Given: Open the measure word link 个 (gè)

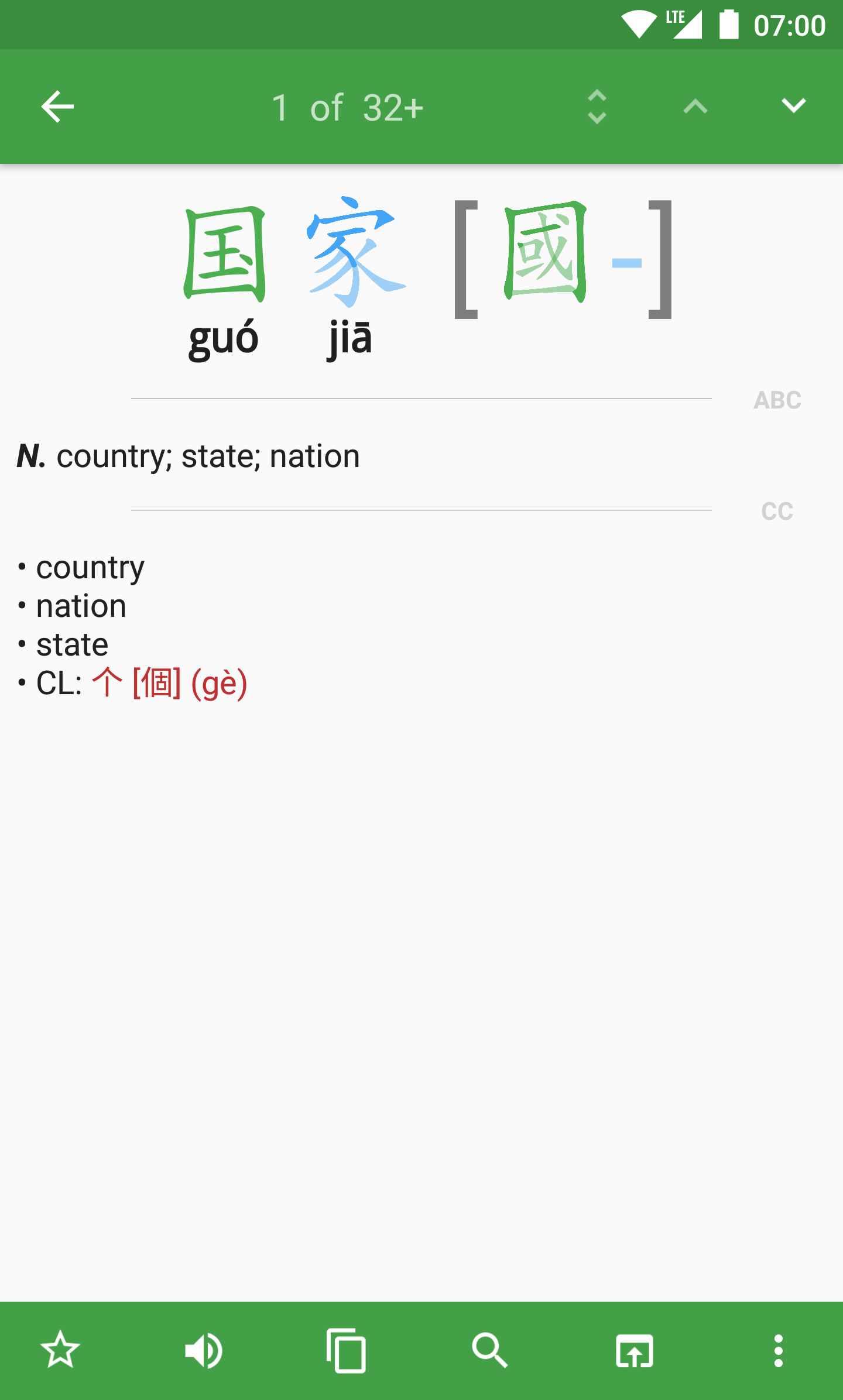Looking at the screenshot, I should click(x=170, y=683).
